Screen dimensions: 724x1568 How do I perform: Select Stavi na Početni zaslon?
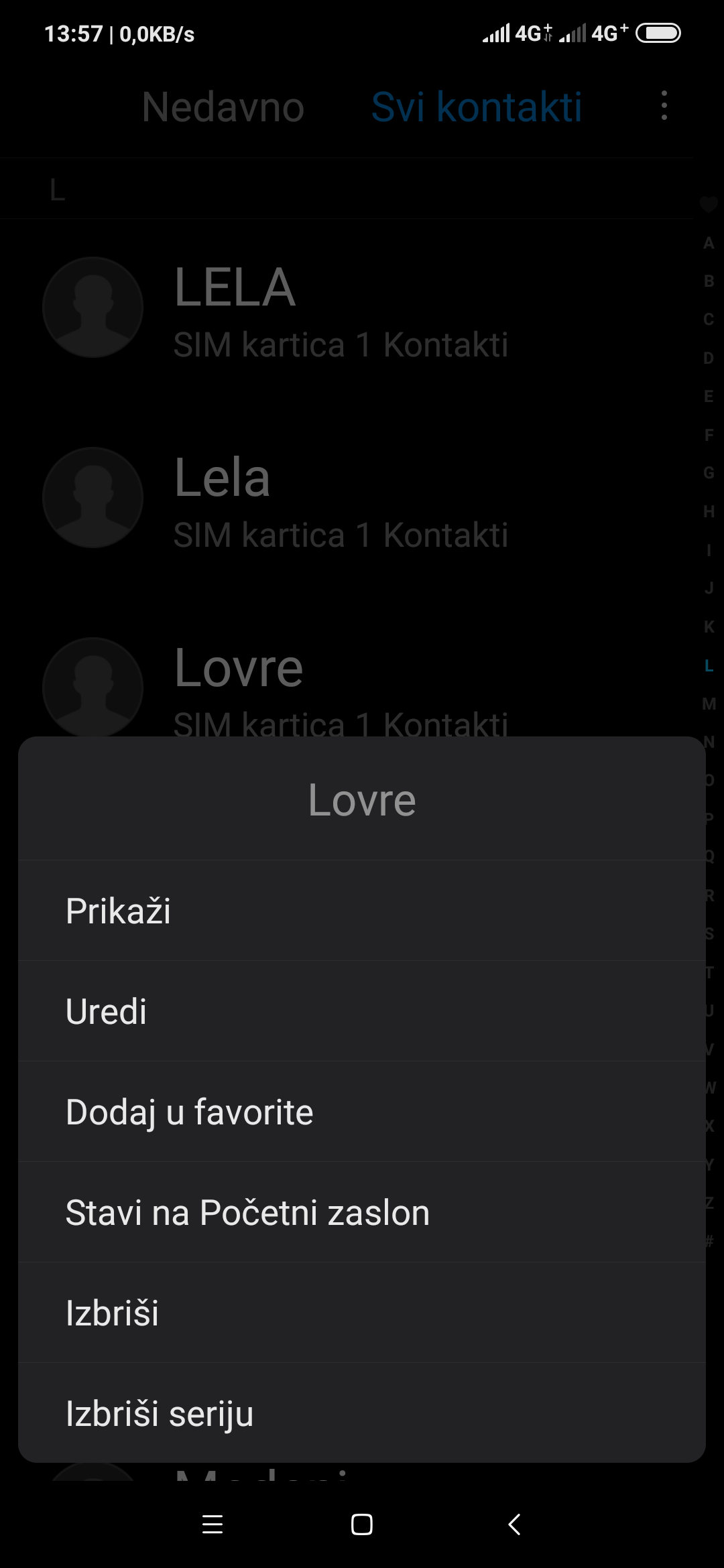tap(362, 1212)
